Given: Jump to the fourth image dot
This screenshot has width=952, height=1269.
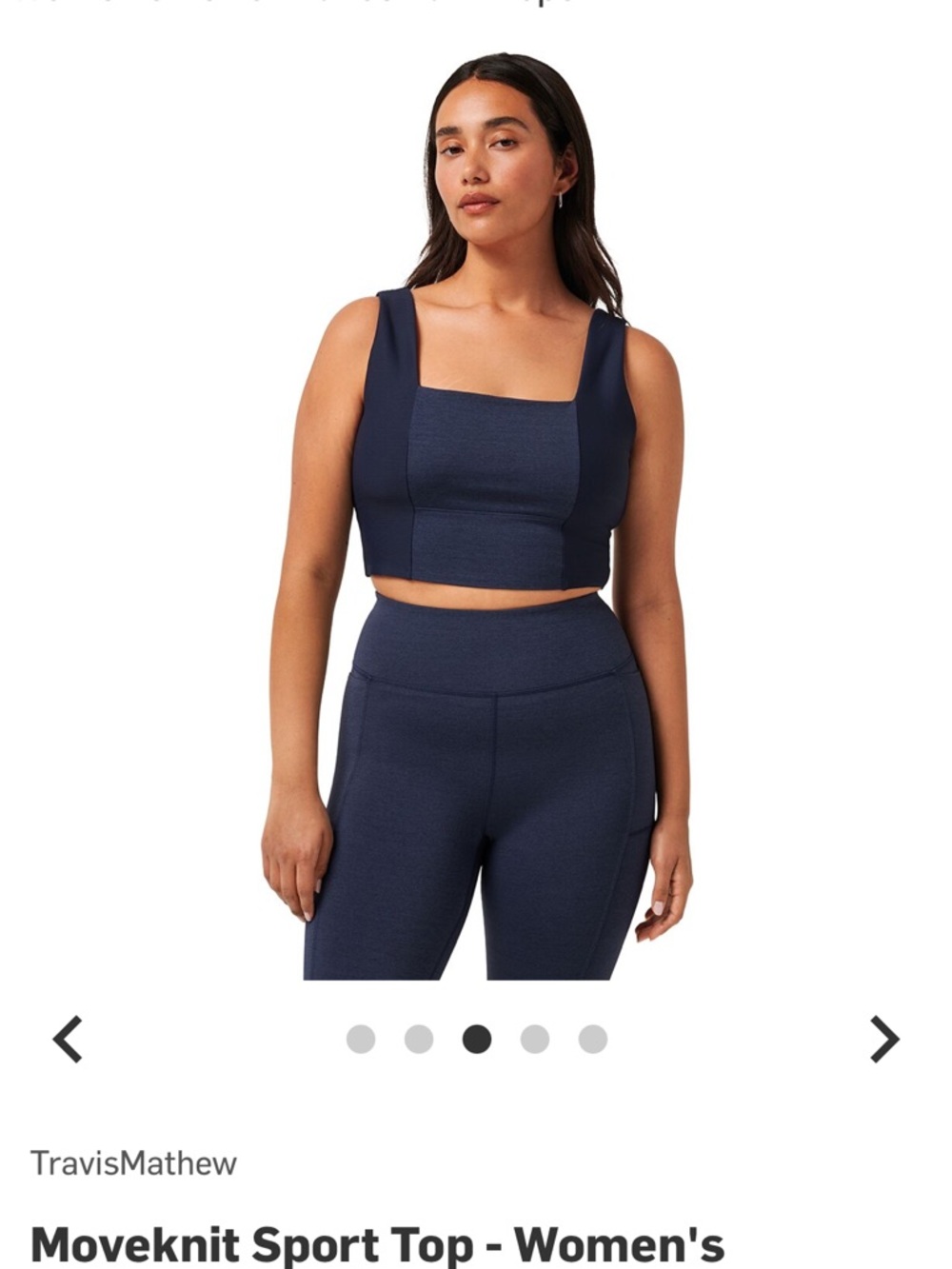Looking at the screenshot, I should pos(535,1039).
